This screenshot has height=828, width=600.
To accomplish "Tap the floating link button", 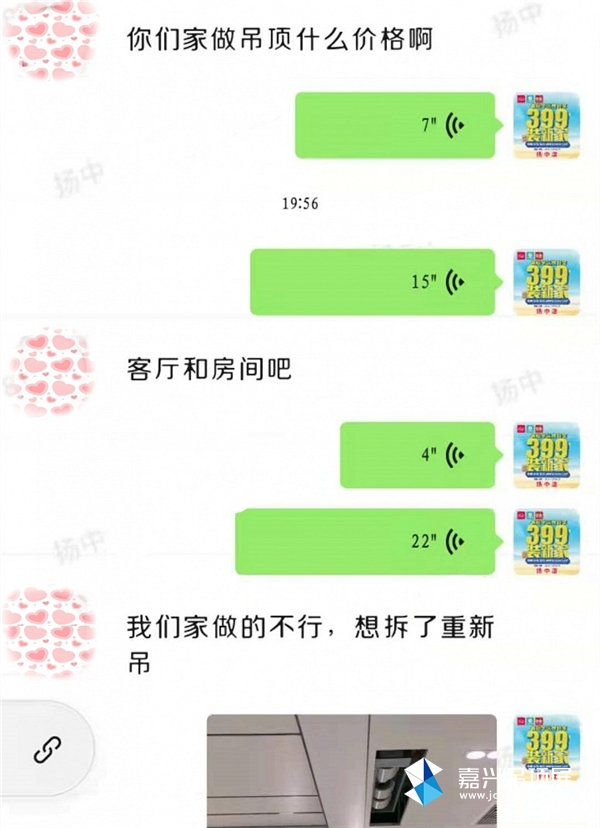I will point(47,749).
